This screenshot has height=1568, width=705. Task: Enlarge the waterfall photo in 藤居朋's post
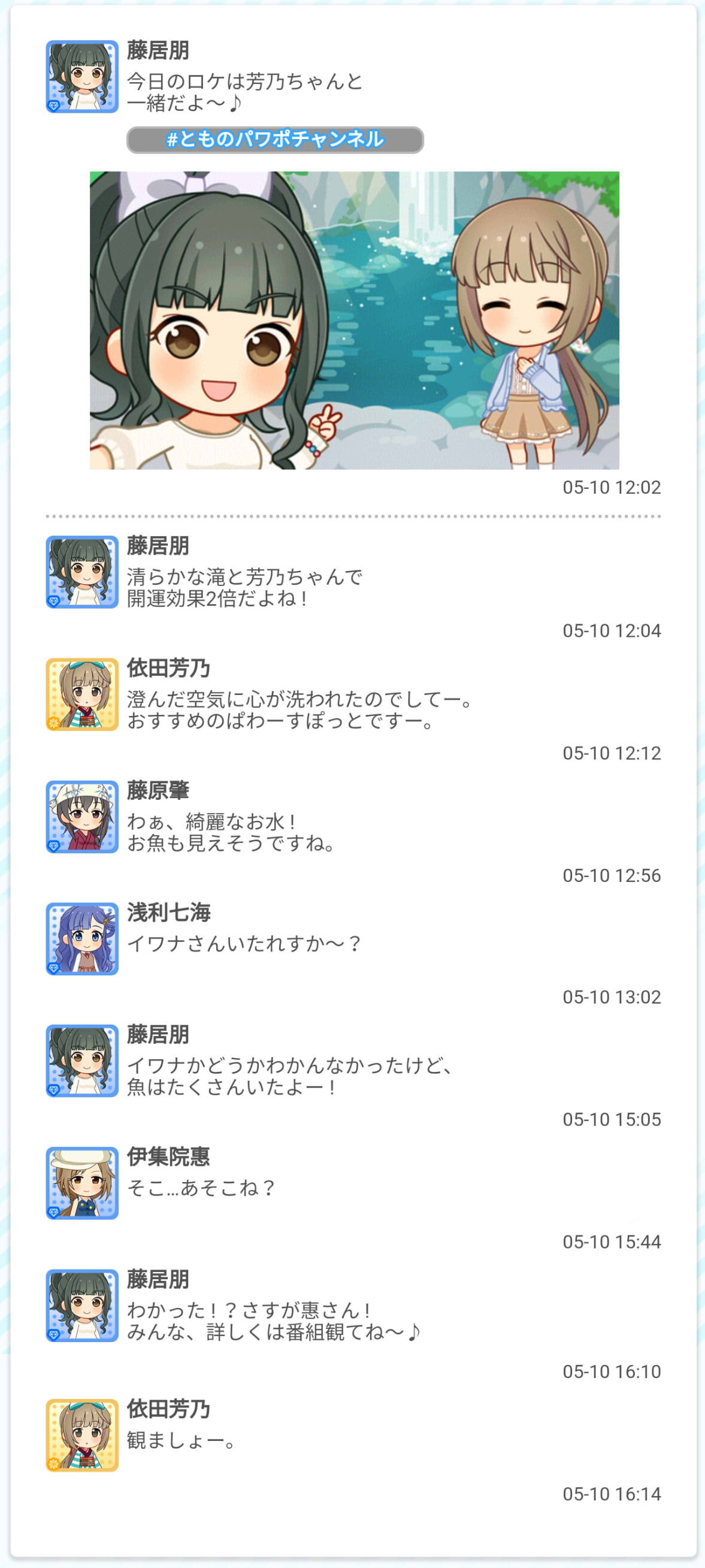[x=355, y=320]
